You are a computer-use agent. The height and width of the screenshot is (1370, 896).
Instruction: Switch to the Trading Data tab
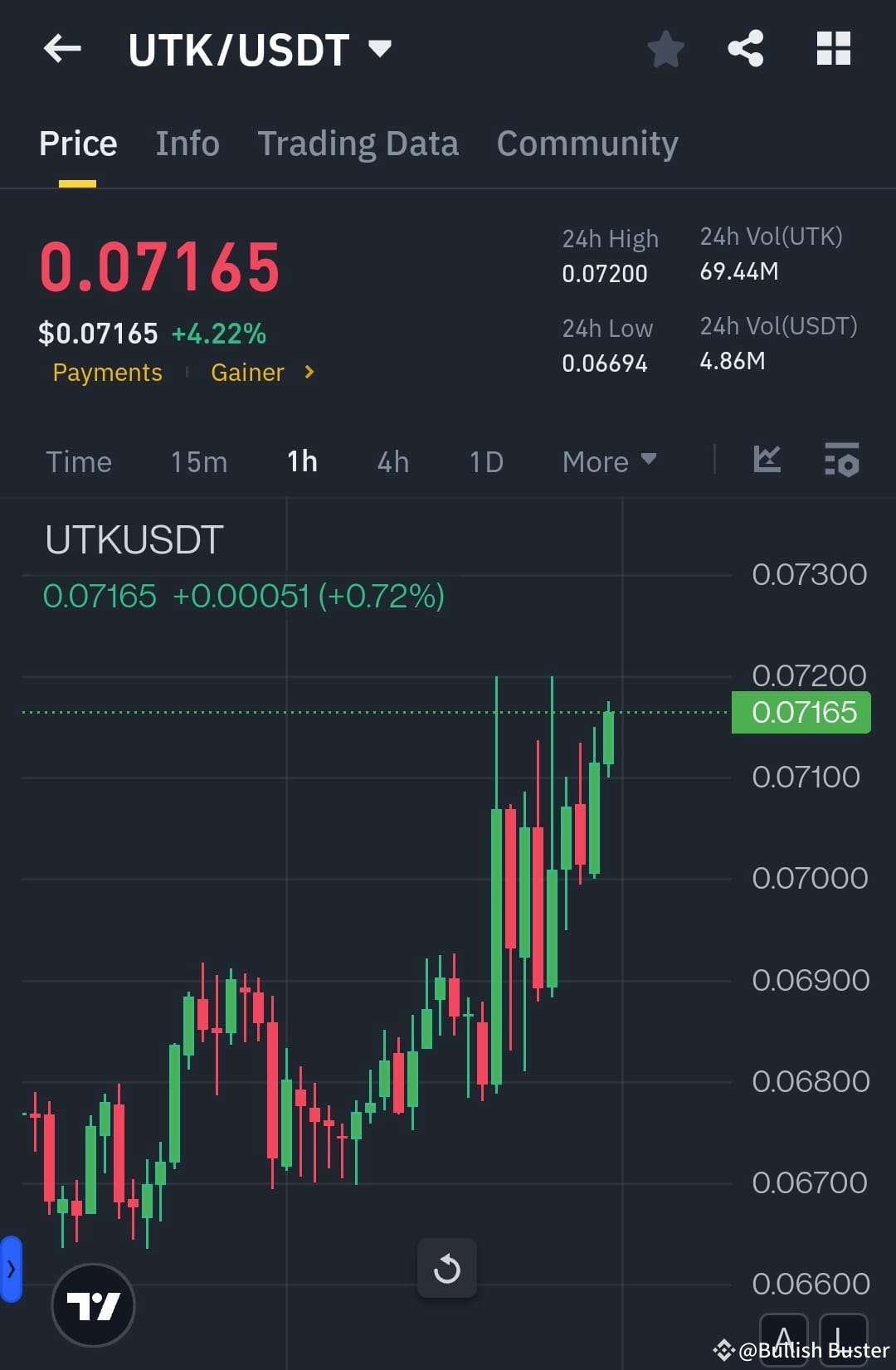[358, 143]
